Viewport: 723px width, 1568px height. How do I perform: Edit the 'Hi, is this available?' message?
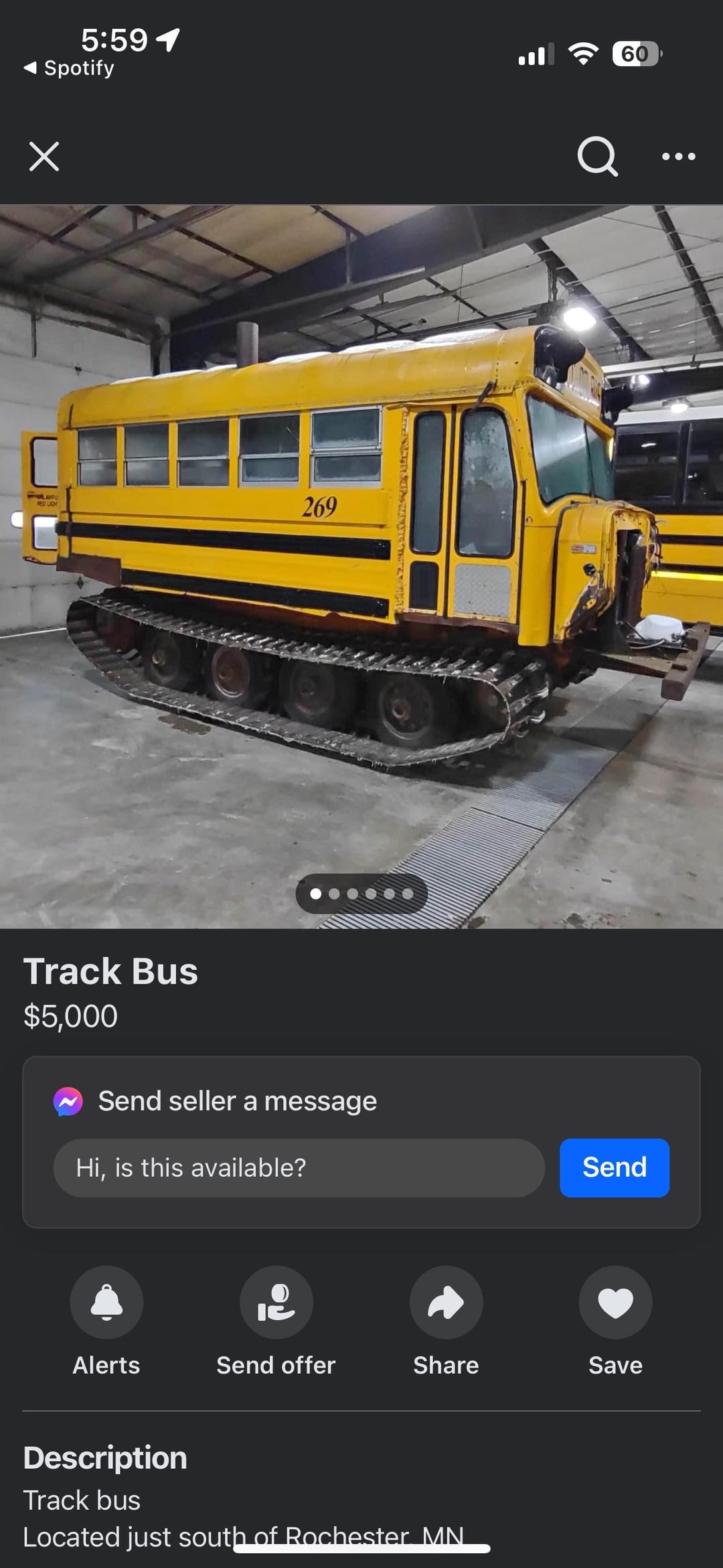pyautogui.click(x=299, y=1168)
